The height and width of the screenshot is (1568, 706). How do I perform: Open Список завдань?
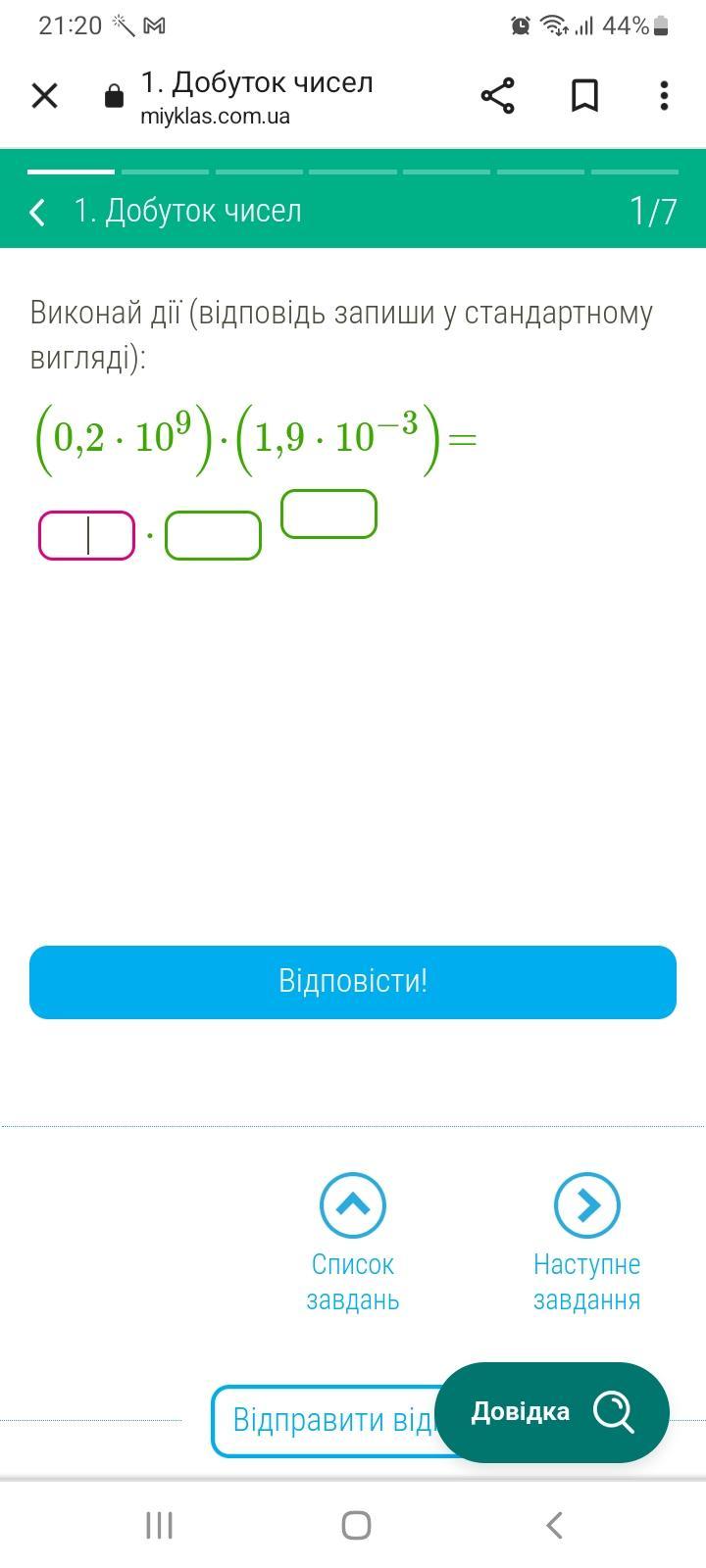click(353, 1241)
